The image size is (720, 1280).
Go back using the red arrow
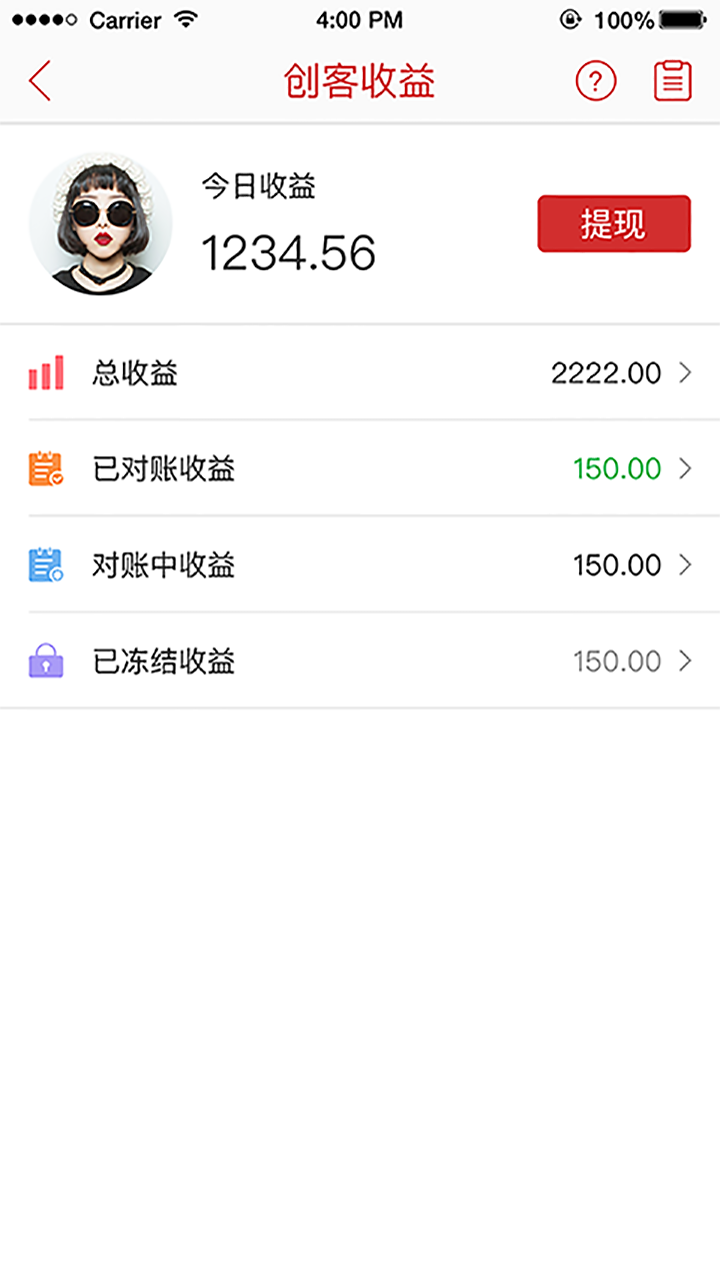click(x=40, y=81)
